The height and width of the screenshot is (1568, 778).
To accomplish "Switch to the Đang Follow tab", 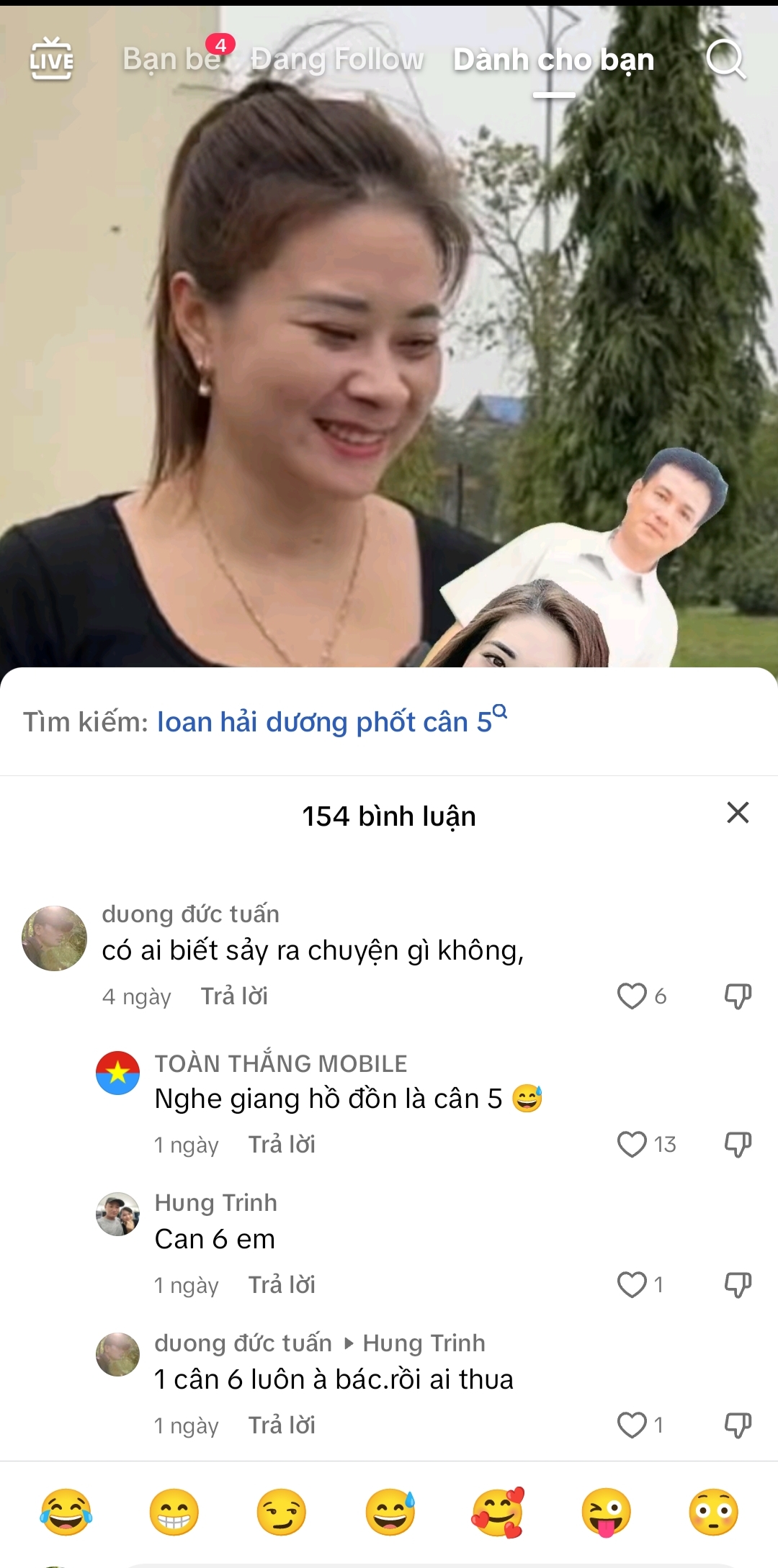I will tap(337, 59).
